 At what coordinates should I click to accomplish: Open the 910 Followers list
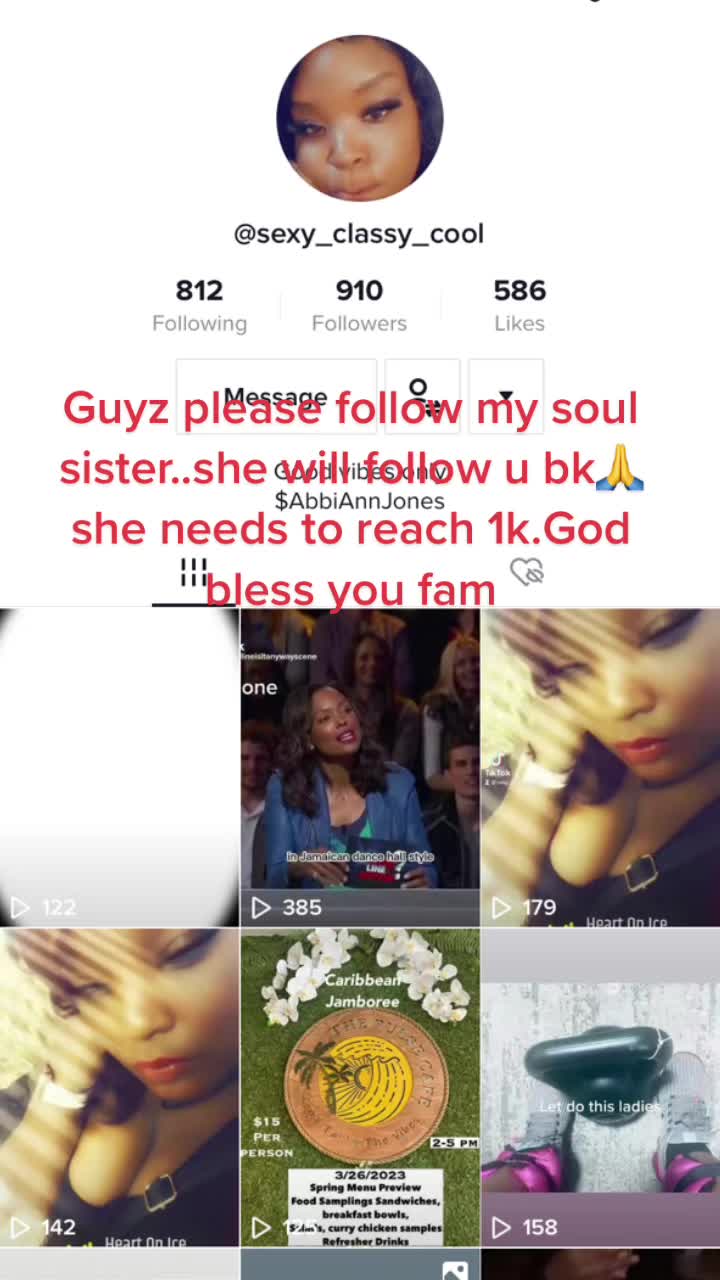click(x=359, y=305)
